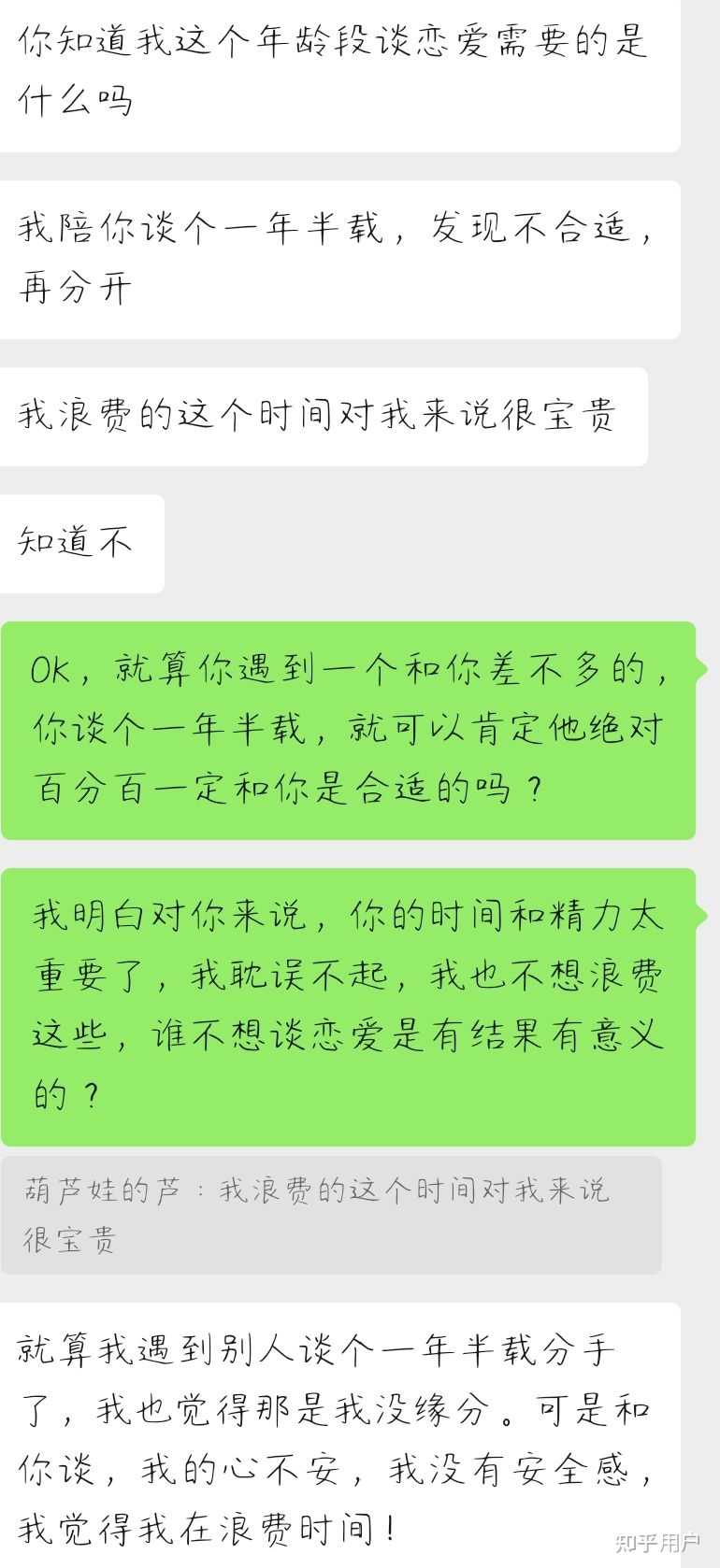Open the quoted message from 葫芦娃的芦
The width and height of the screenshot is (720, 1568).
[331, 1215]
